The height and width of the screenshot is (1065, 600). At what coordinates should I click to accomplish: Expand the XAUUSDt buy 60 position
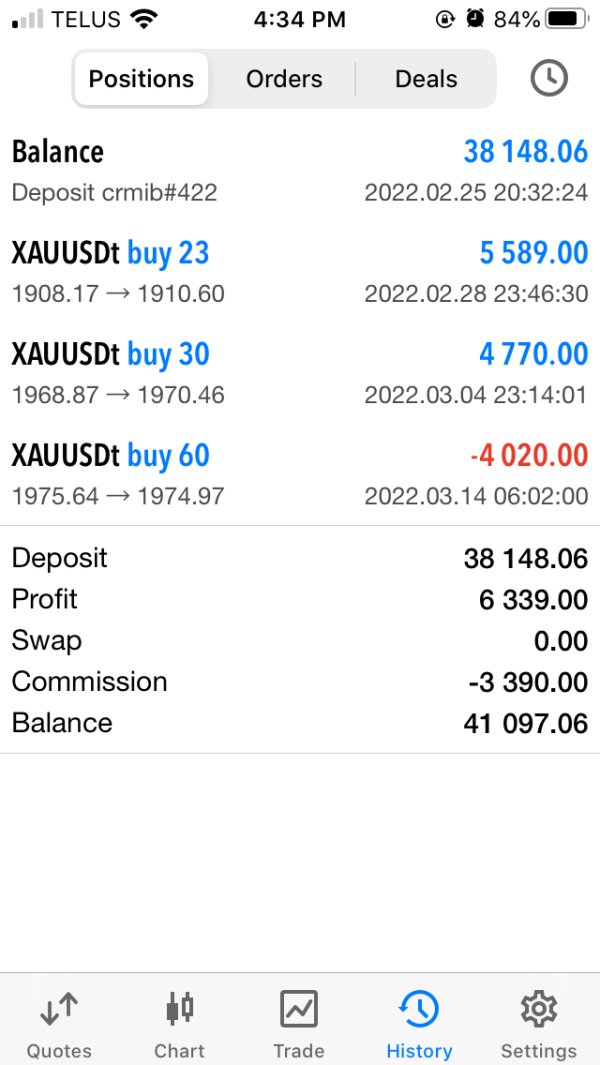tap(300, 475)
